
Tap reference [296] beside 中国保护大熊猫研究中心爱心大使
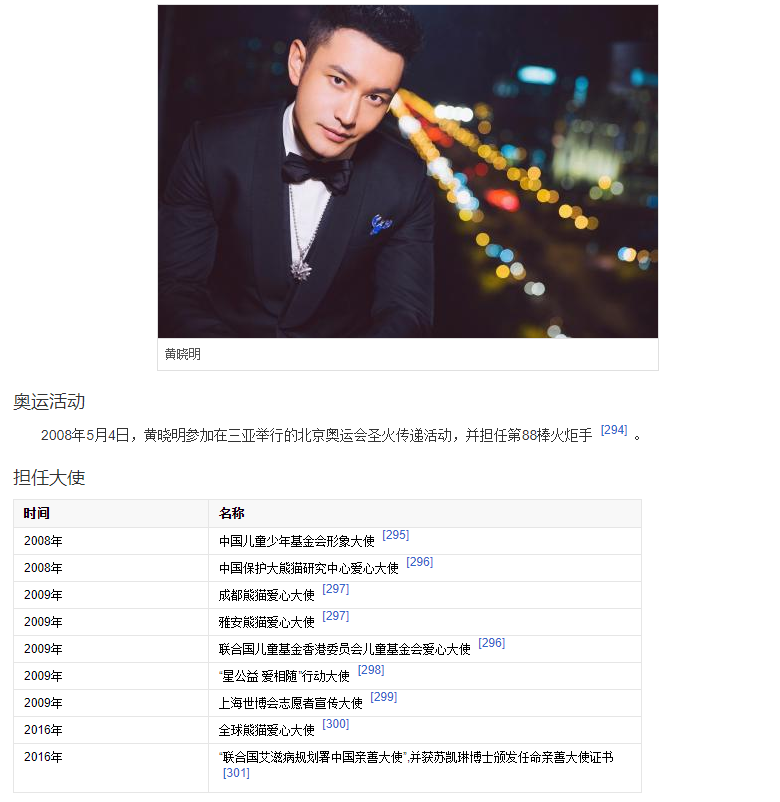click(x=420, y=562)
